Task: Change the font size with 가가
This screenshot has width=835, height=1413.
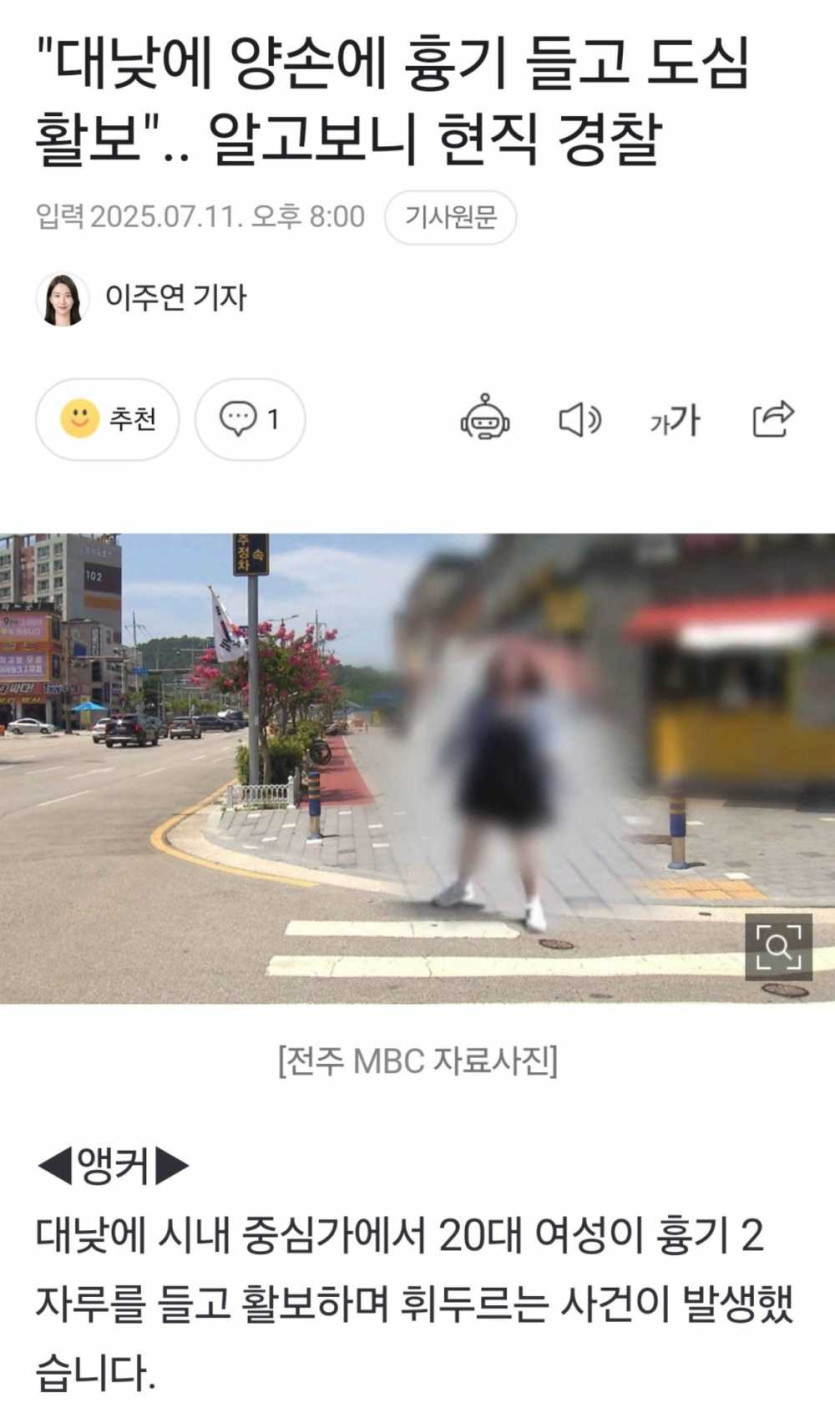Action: (x=674, y=421)
